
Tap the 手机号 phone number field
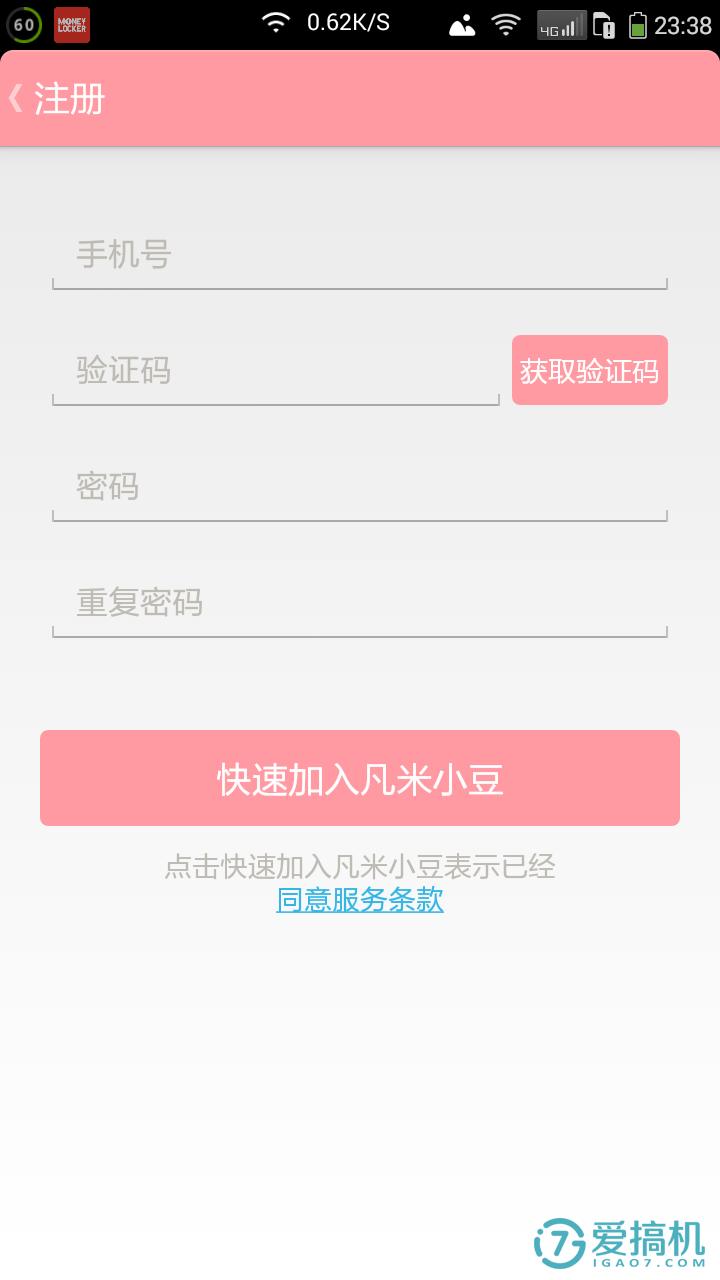360,258
